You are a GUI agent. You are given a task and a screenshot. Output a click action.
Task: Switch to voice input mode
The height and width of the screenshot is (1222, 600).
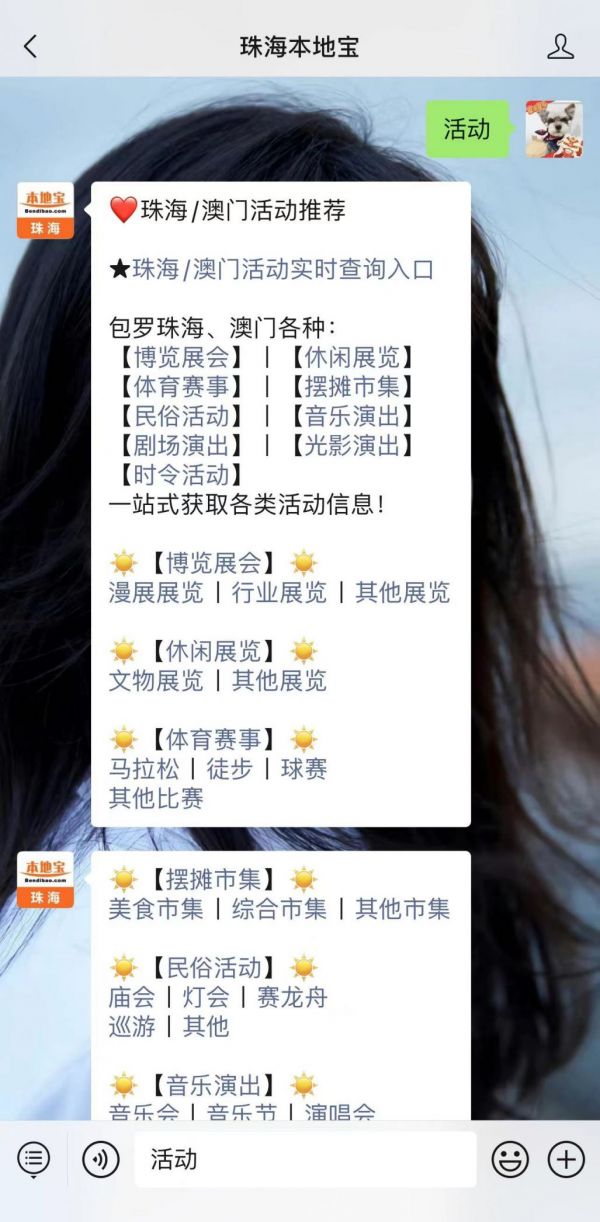click(100, 1160)
